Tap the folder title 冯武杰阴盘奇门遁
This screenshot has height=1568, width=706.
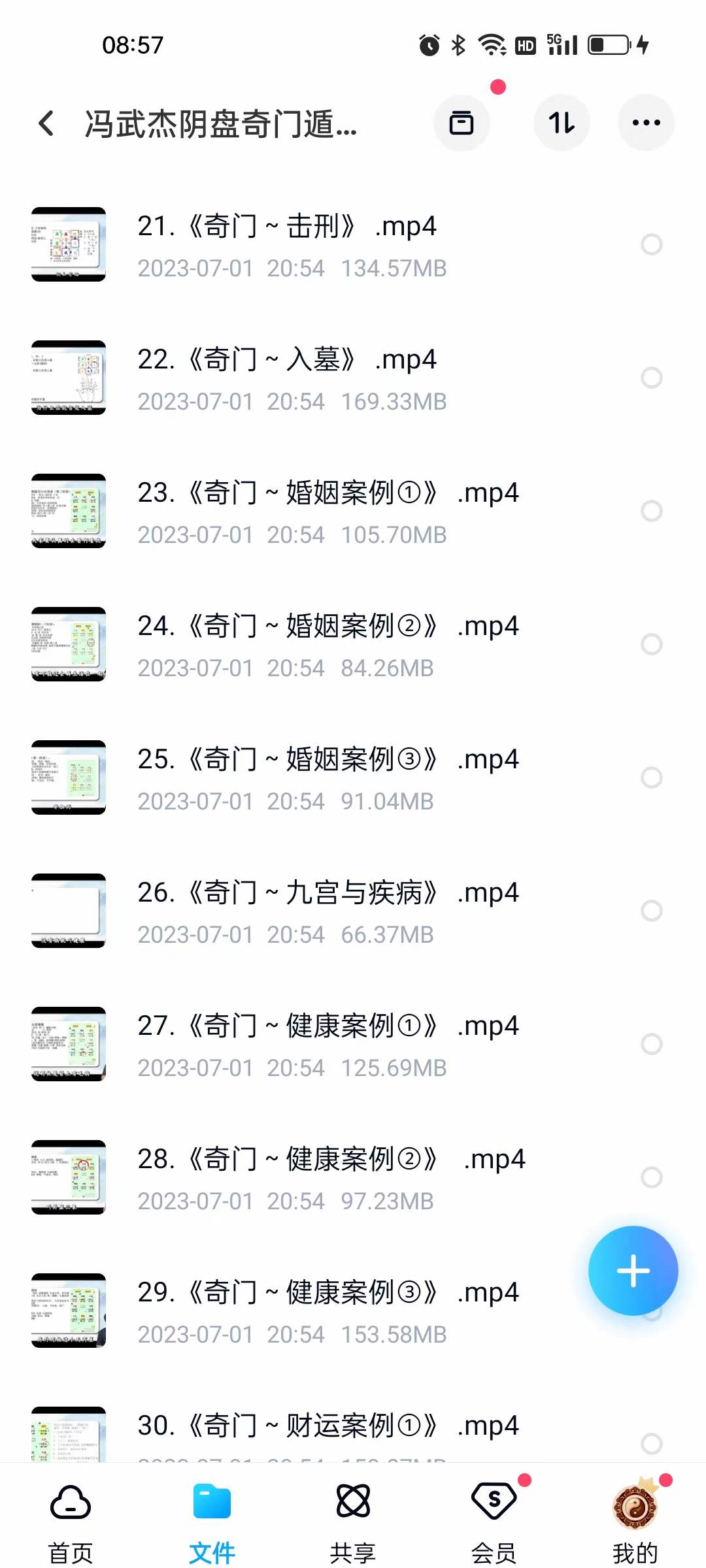(219, 125)
